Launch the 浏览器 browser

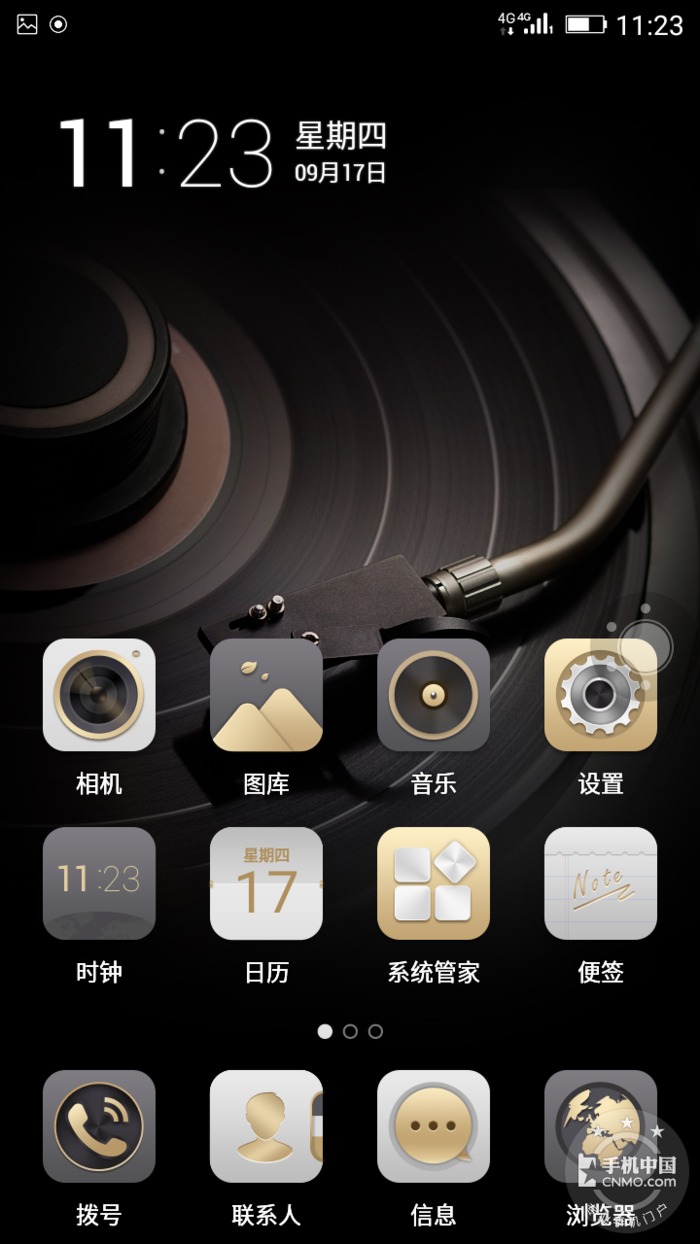[x=600, y=1126]
